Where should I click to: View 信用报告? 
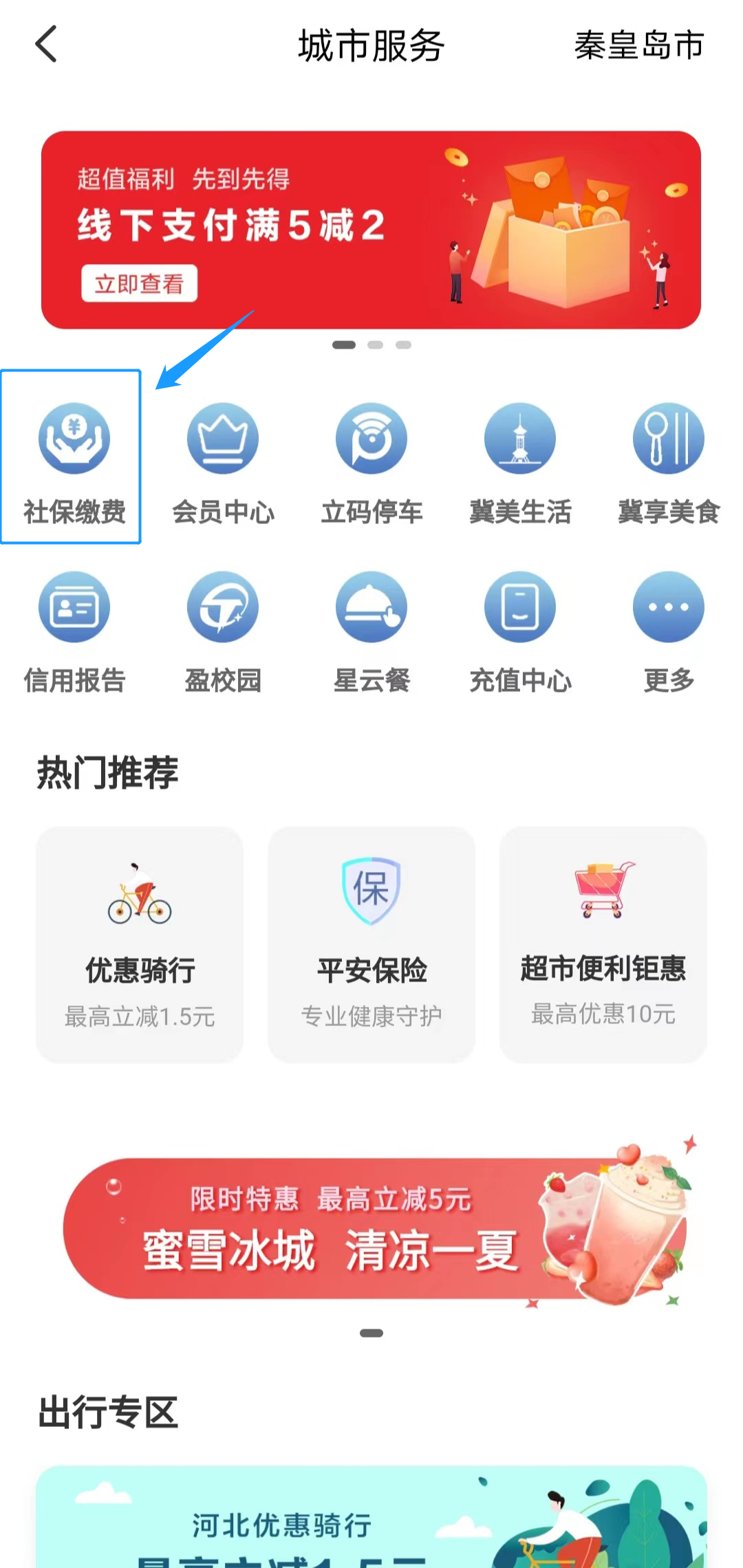(74, 629)
